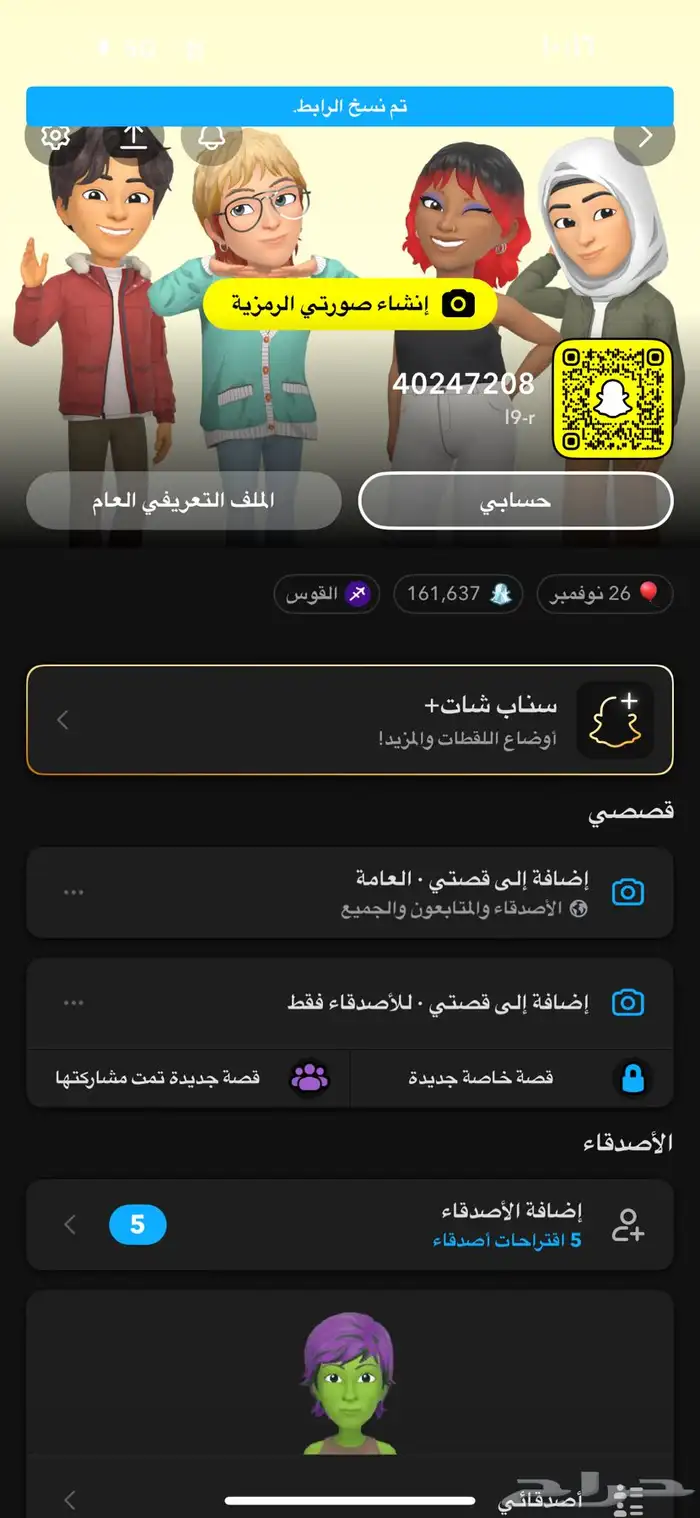Open the سناب شات+ card
Image resolution: width=700 pixels, height=1518 pixels.
(x=350, y=720)
